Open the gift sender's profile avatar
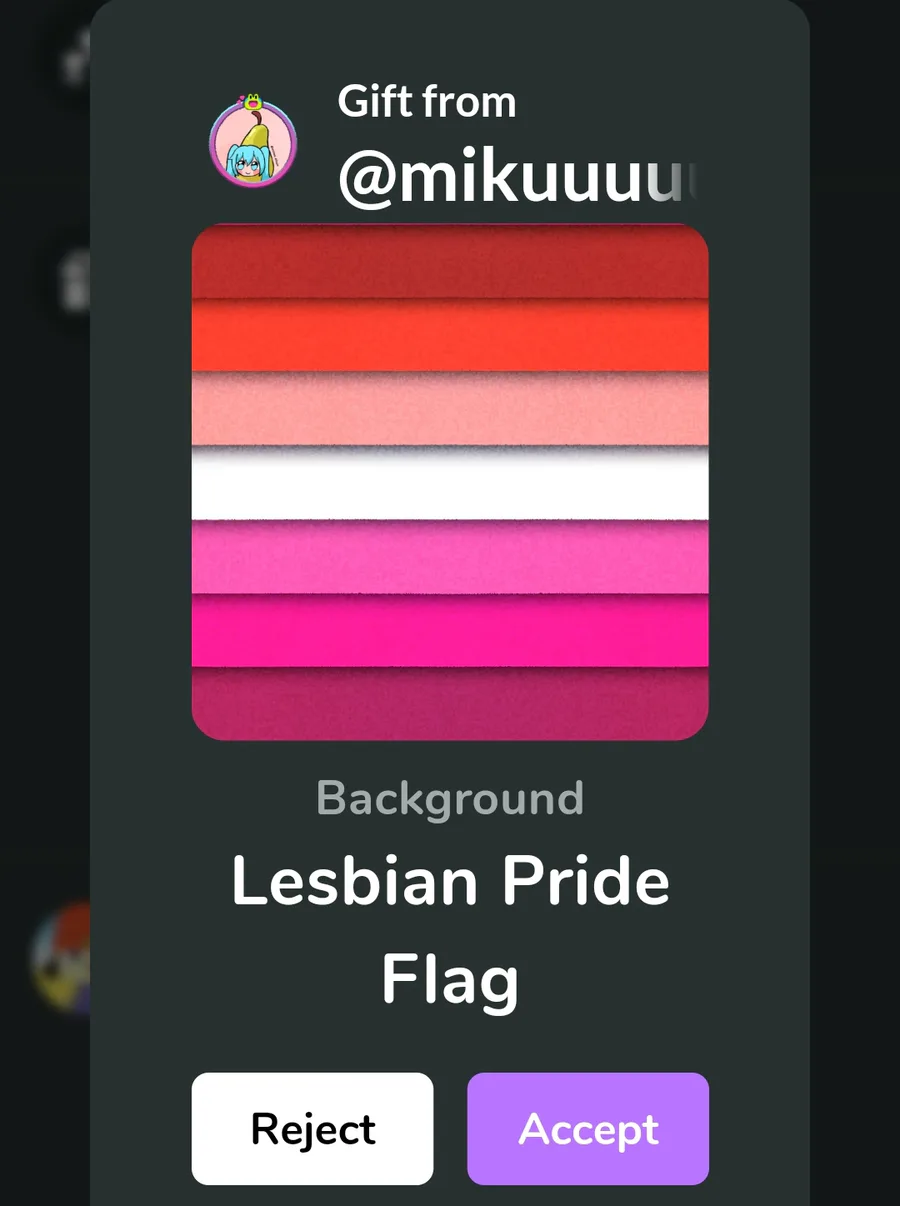Screen dimensions: 900x1206 pyautogui.click(x=253, y=142)
